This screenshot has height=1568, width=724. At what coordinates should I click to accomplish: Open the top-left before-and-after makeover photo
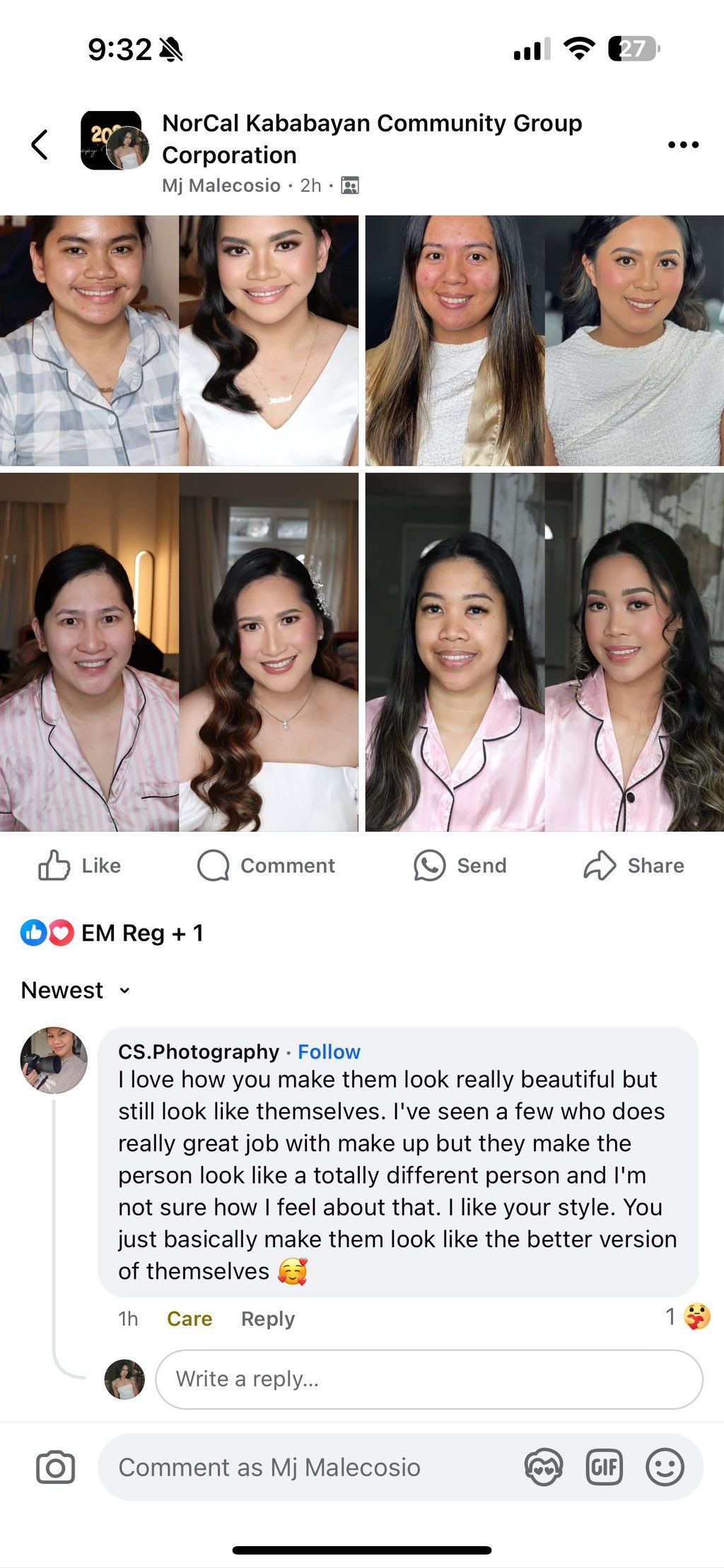[x=178, y=341]
